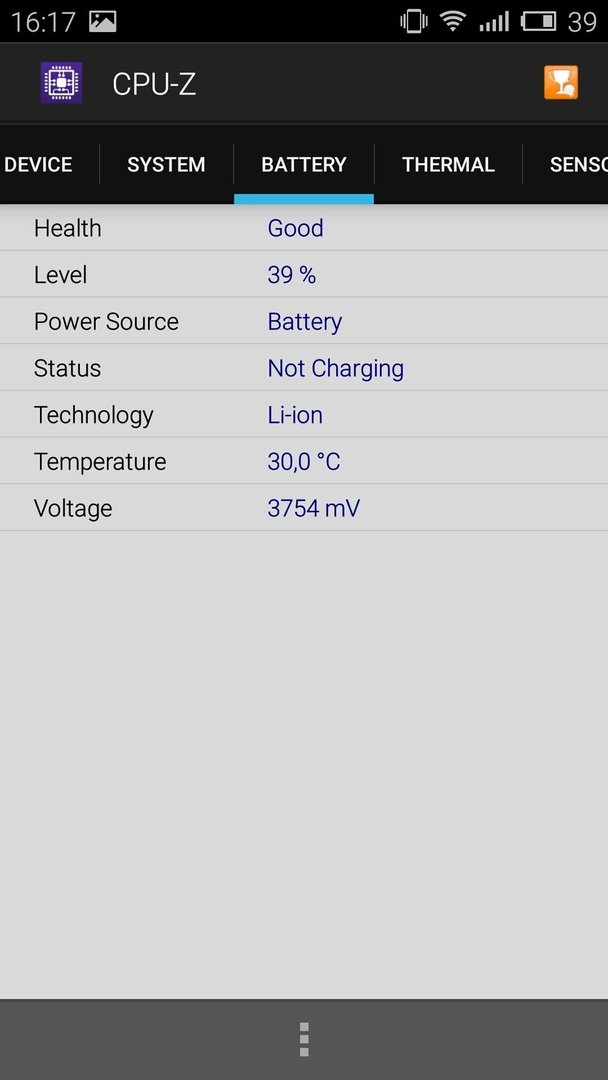The image size is (608, 1080).
Task: Open the Thermal tab
Action: point(448,165)
